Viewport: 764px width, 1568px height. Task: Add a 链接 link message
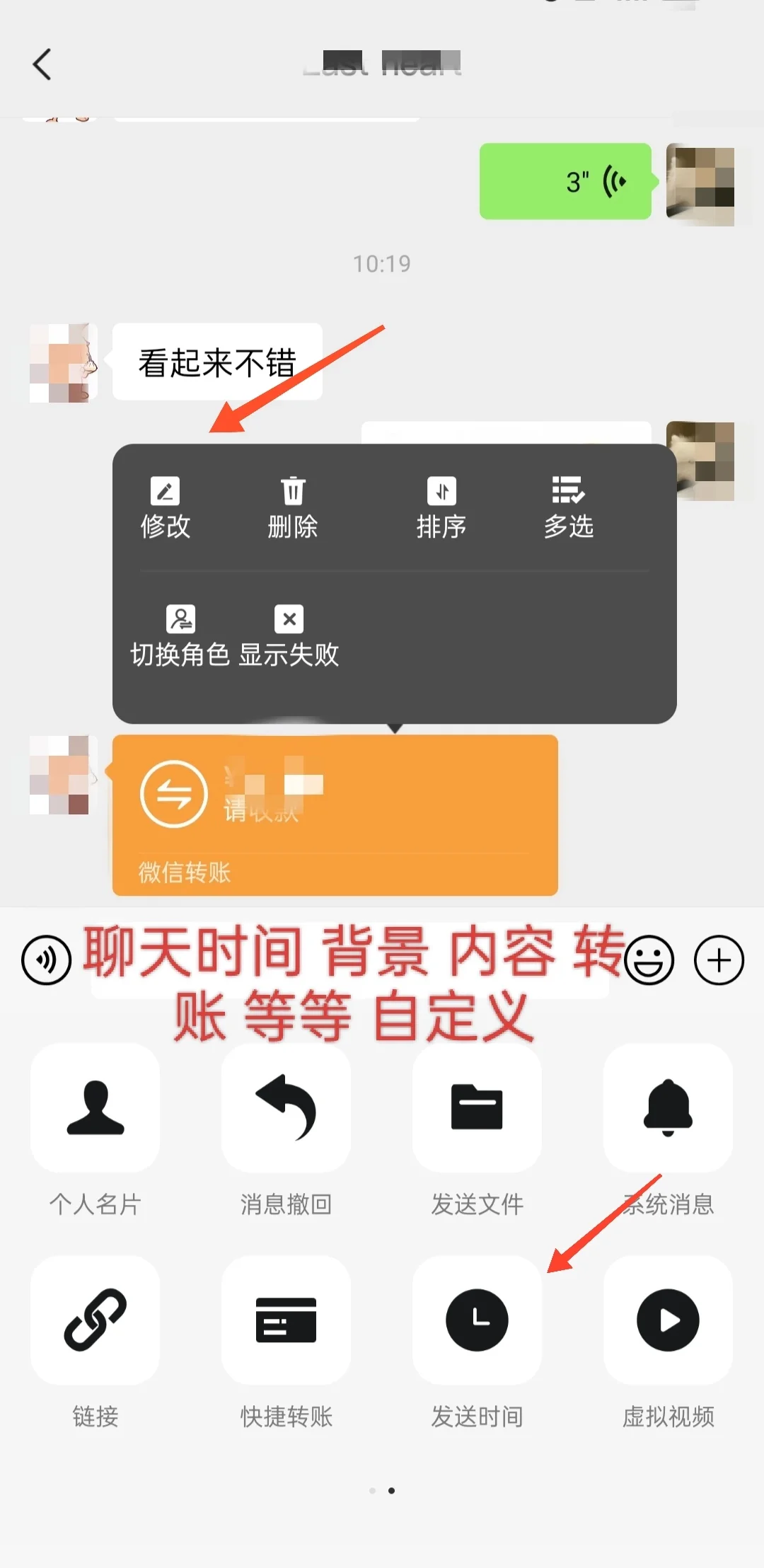(95, 1320)
